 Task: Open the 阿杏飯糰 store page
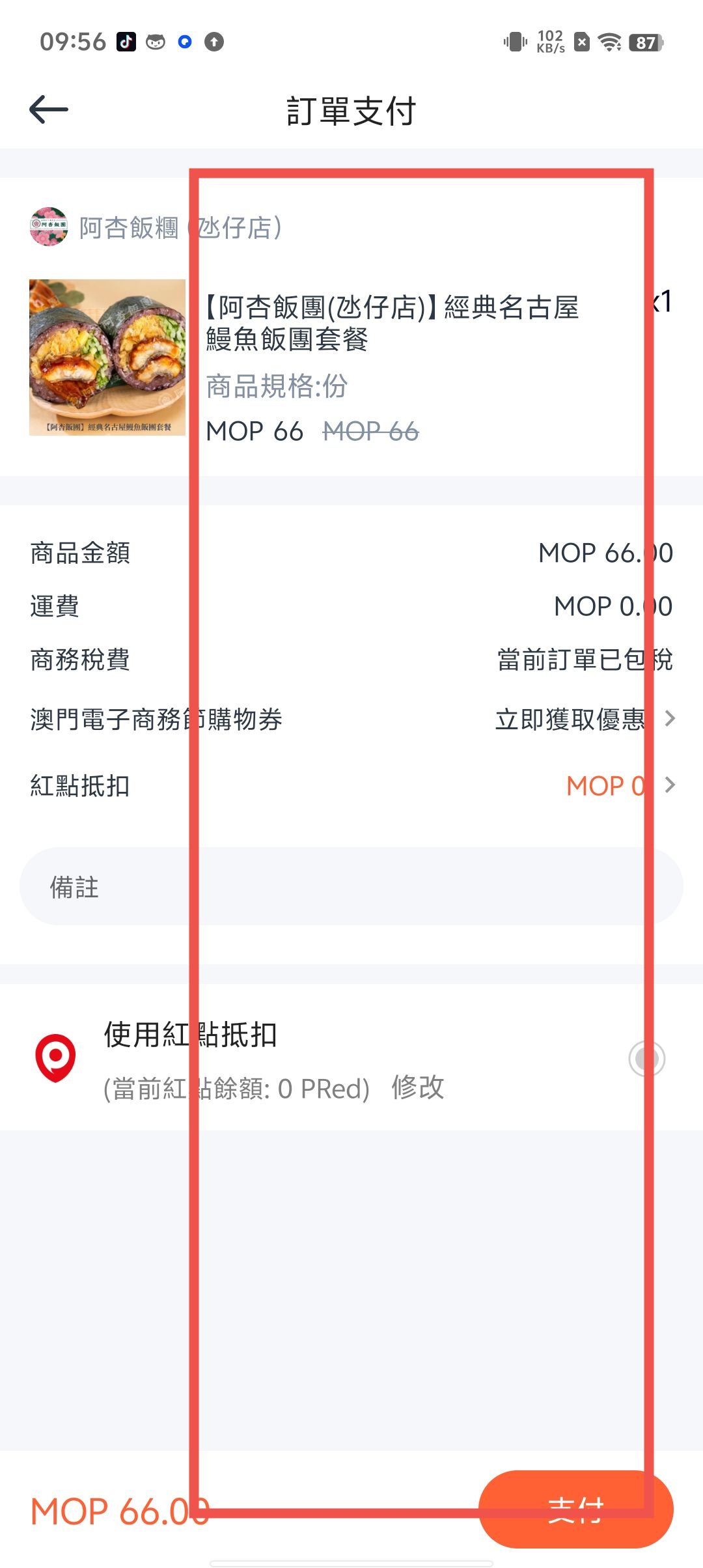pos(156,228)
